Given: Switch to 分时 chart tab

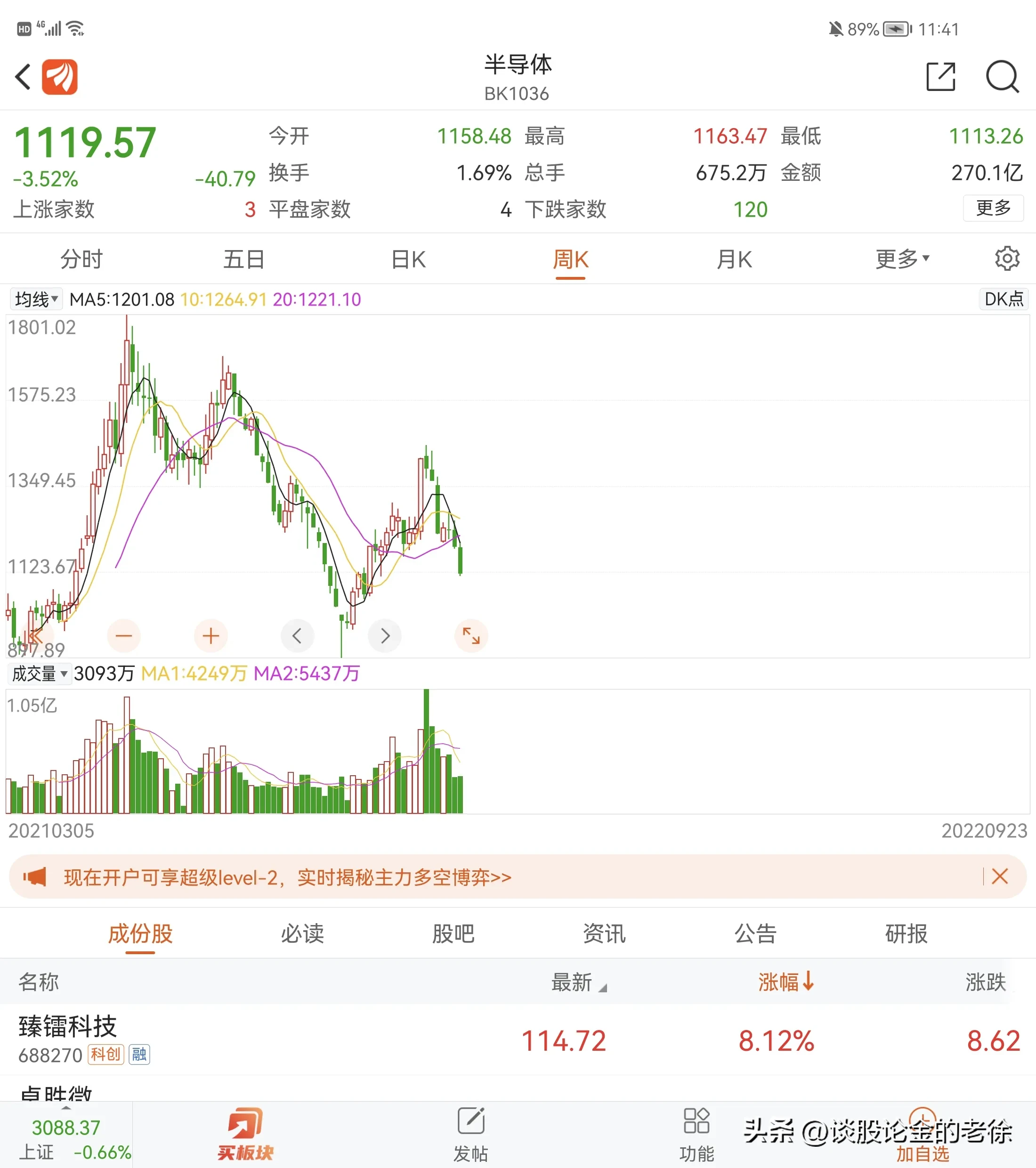Looking at the screenshot, I should (x=82, y=260).
